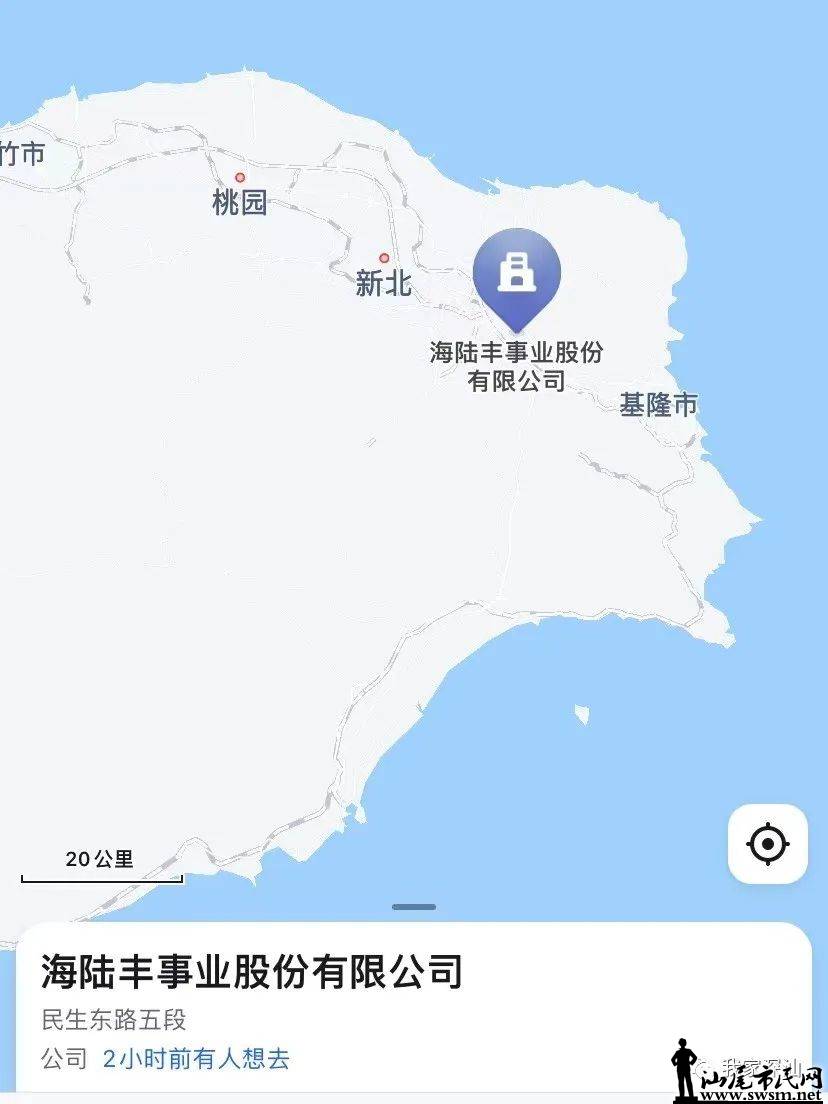The height and width of the screenshot is (1104, 828).
Task: Tap the bottom sheet drag handle
Action: tap(414, 907)
